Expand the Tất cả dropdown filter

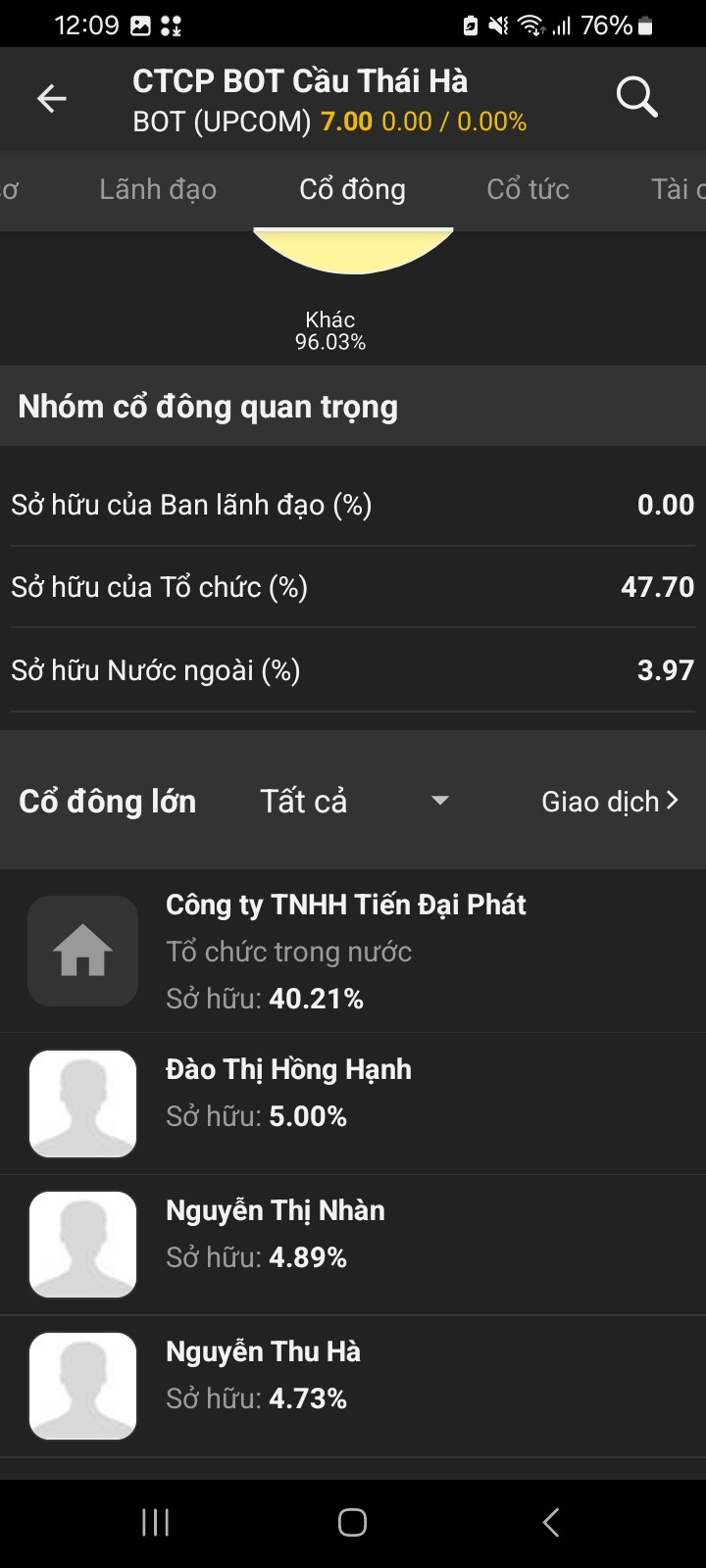[353, 802]
